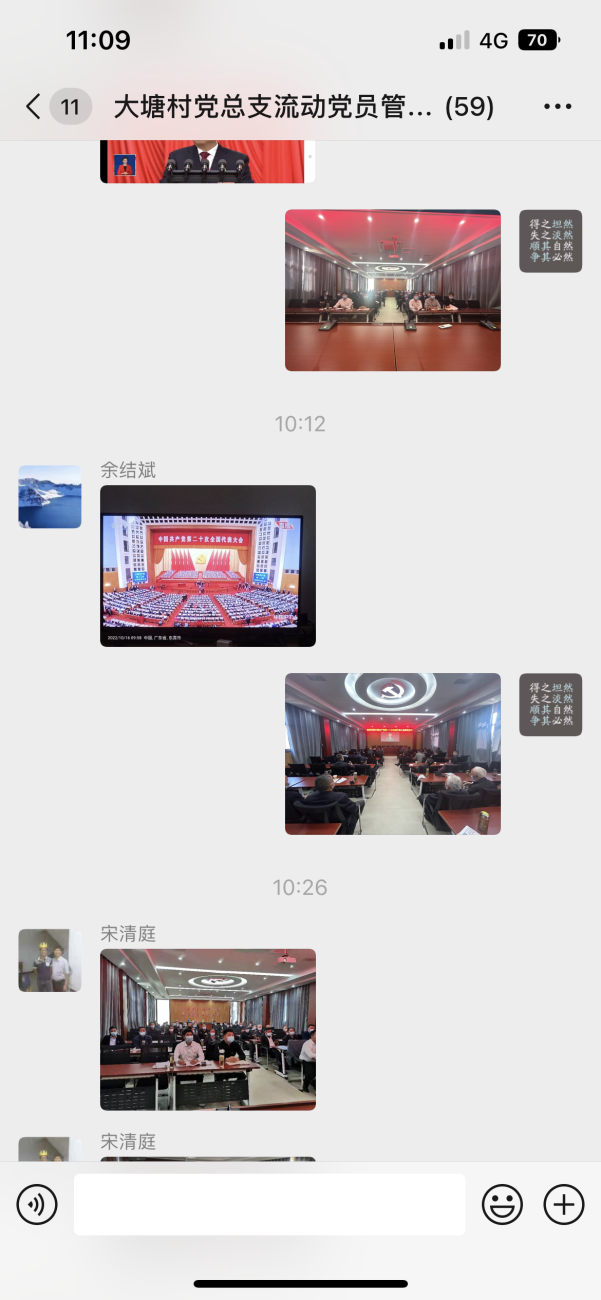Open sent photo with party emblem ceiling
The image size is (601, 1300).
393,754
